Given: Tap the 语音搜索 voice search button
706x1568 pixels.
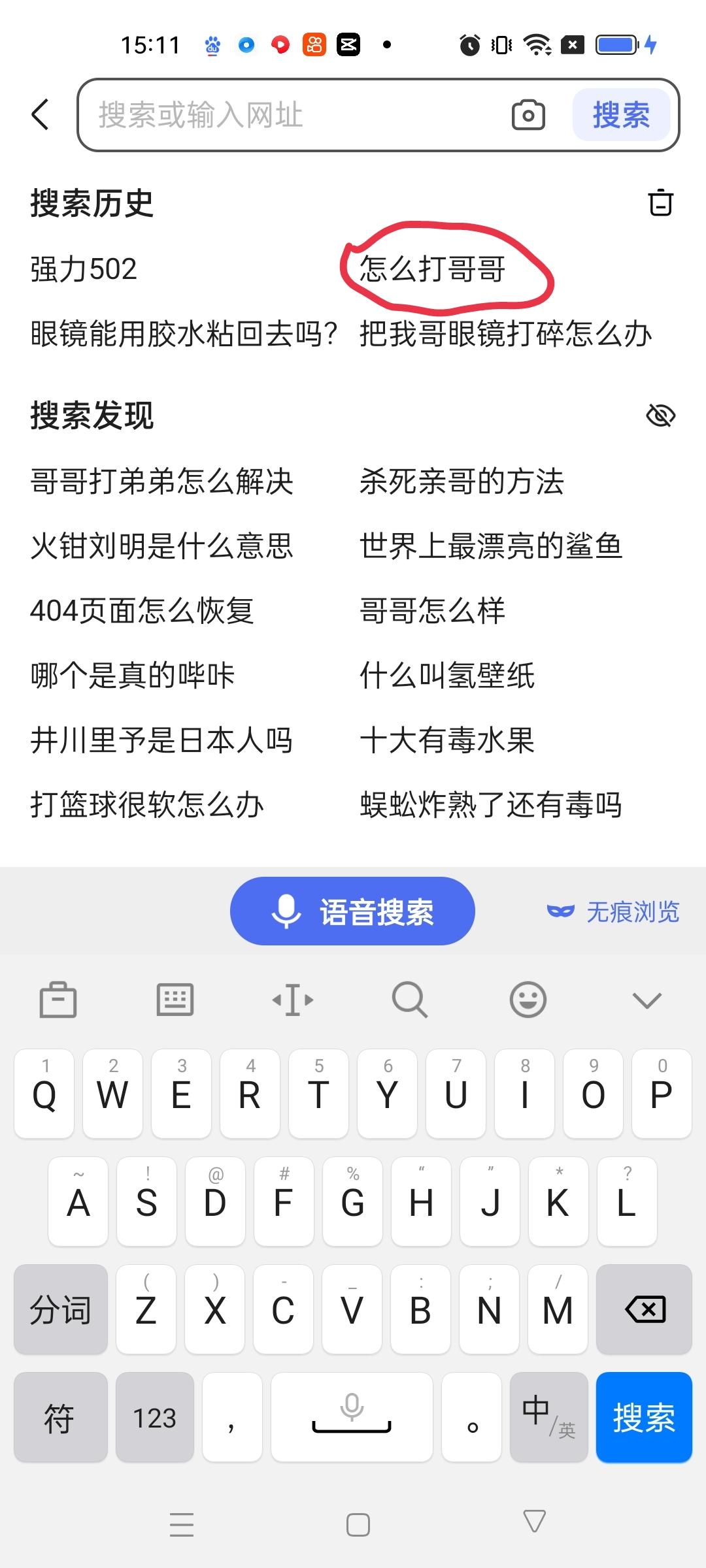Looking at the screenshot, I should (353, 910).
